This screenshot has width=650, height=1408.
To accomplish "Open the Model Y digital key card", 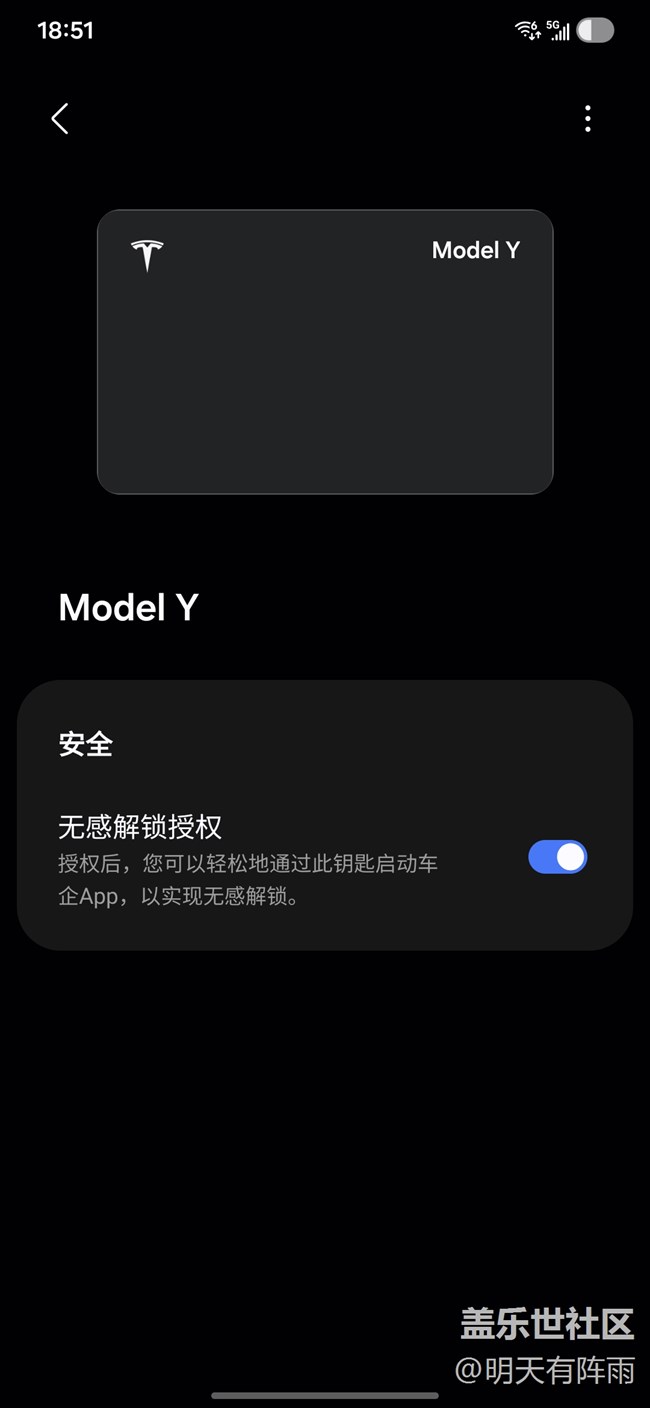I will pos(325,352).
